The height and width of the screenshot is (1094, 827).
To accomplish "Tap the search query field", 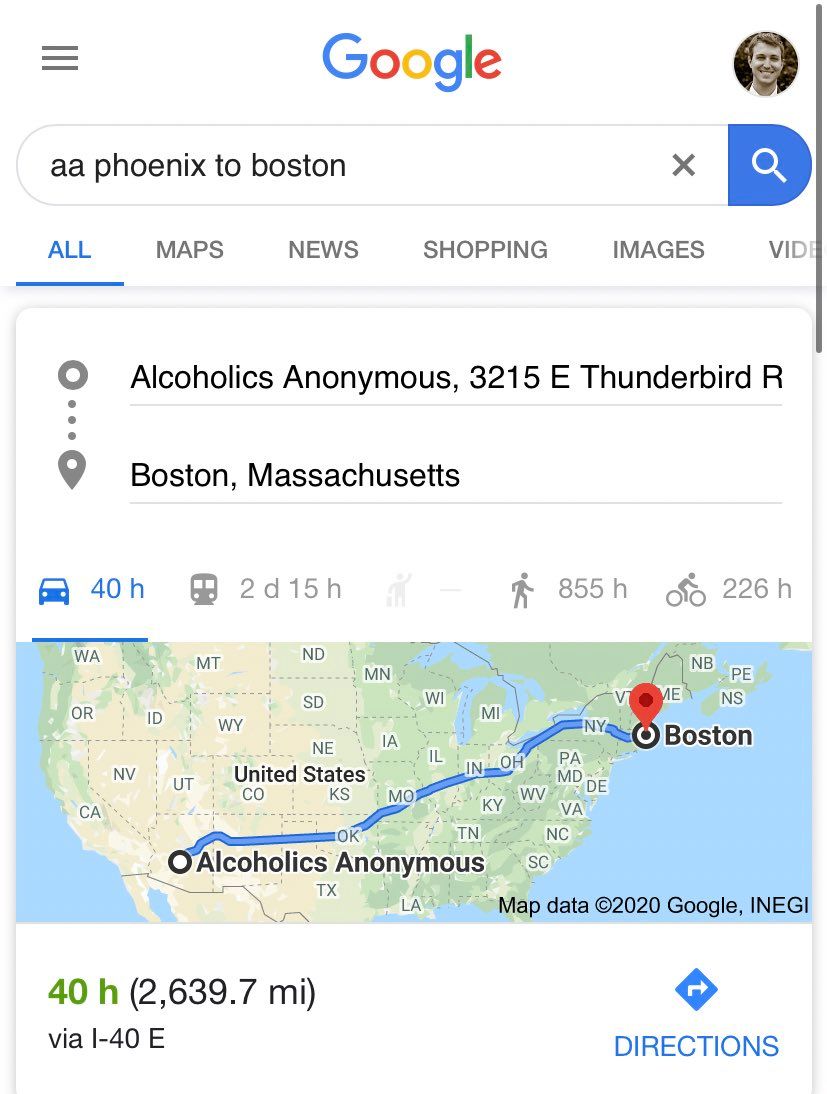I will pos(340,165).
